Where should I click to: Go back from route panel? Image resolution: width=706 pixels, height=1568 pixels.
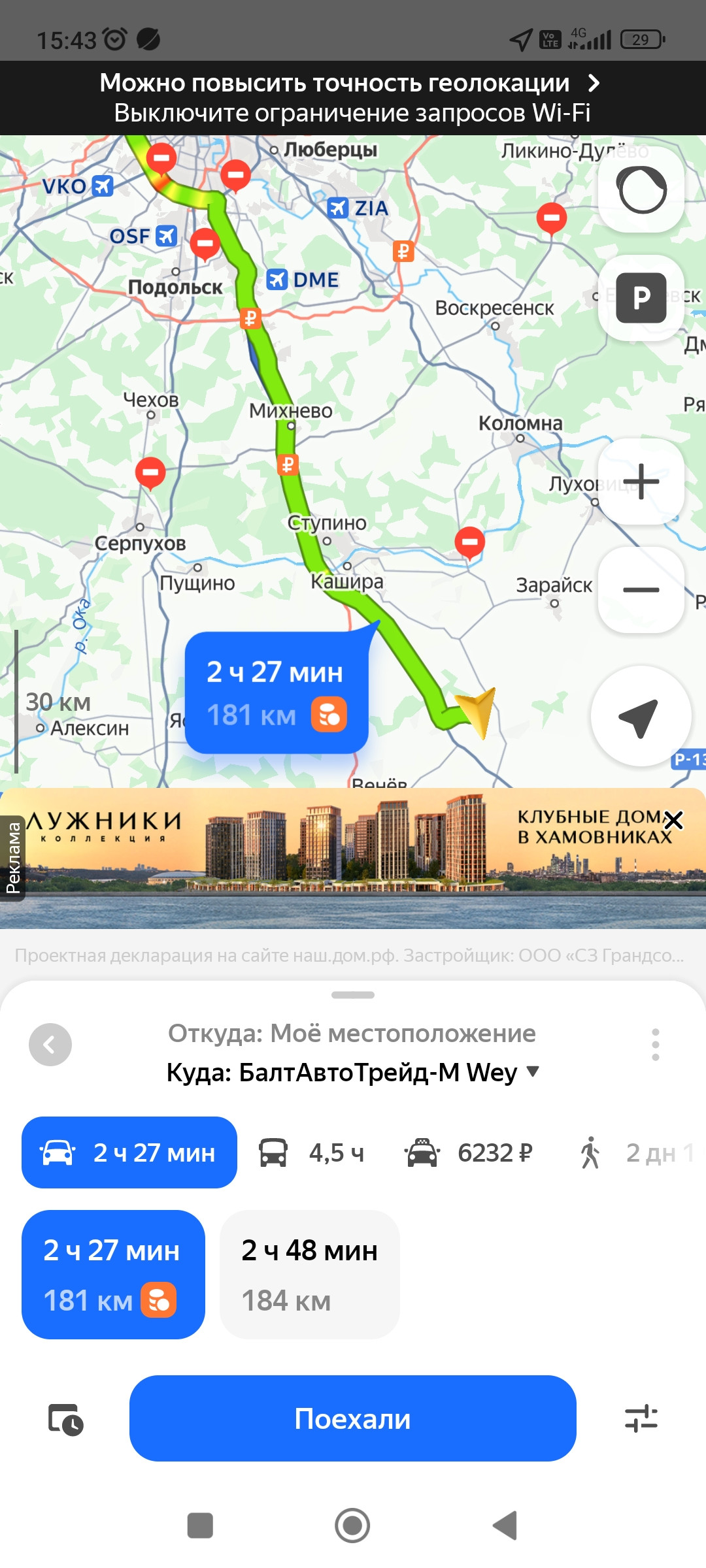(x=50, y=1044)
